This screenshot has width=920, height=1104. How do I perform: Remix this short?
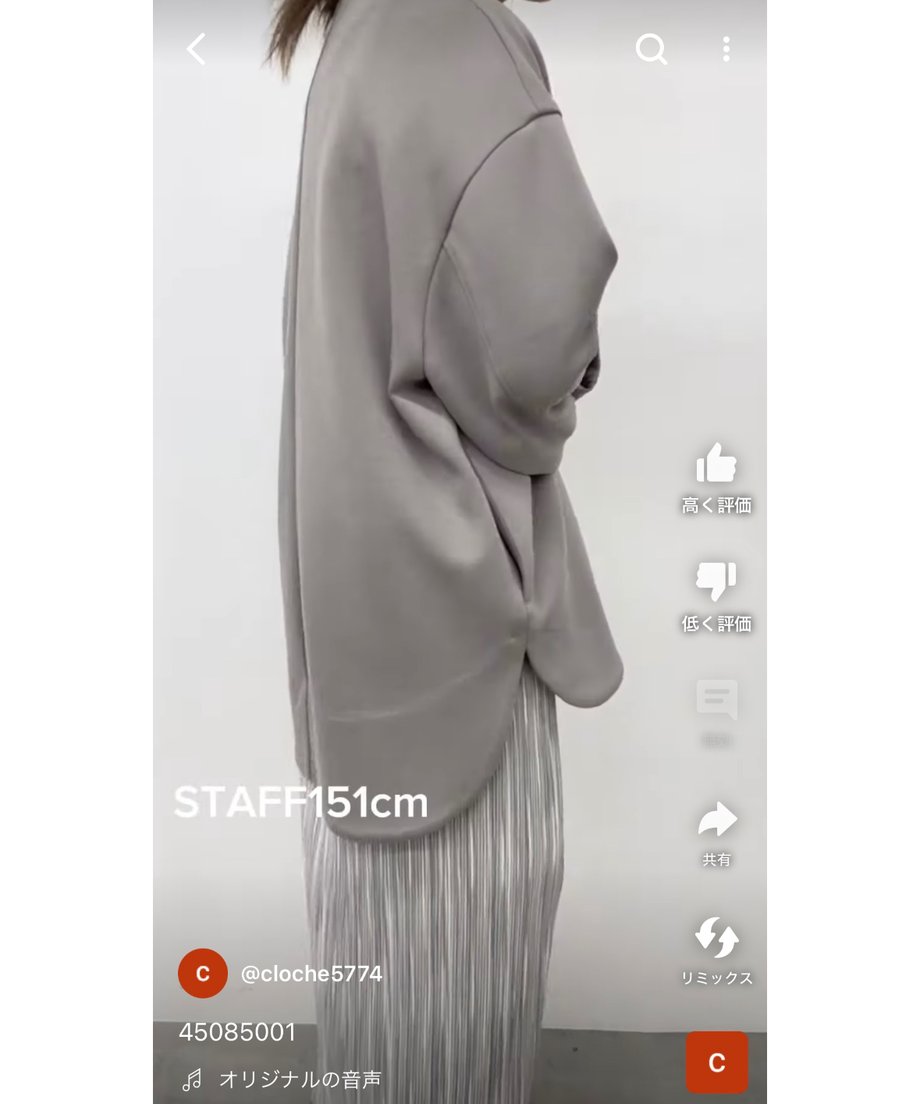(716, 939)
